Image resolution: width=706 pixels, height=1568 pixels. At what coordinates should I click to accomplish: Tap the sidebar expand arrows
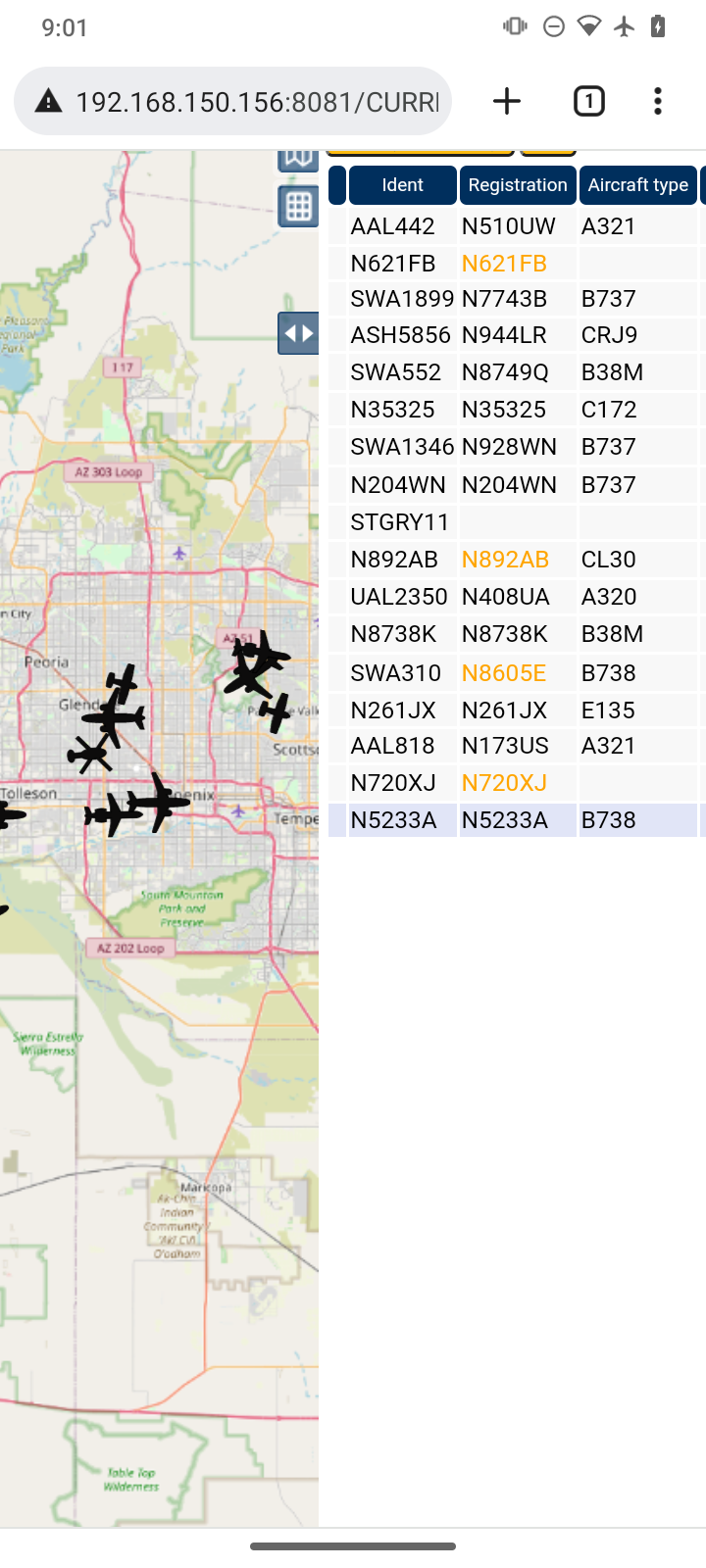click(x=298, y=333)
